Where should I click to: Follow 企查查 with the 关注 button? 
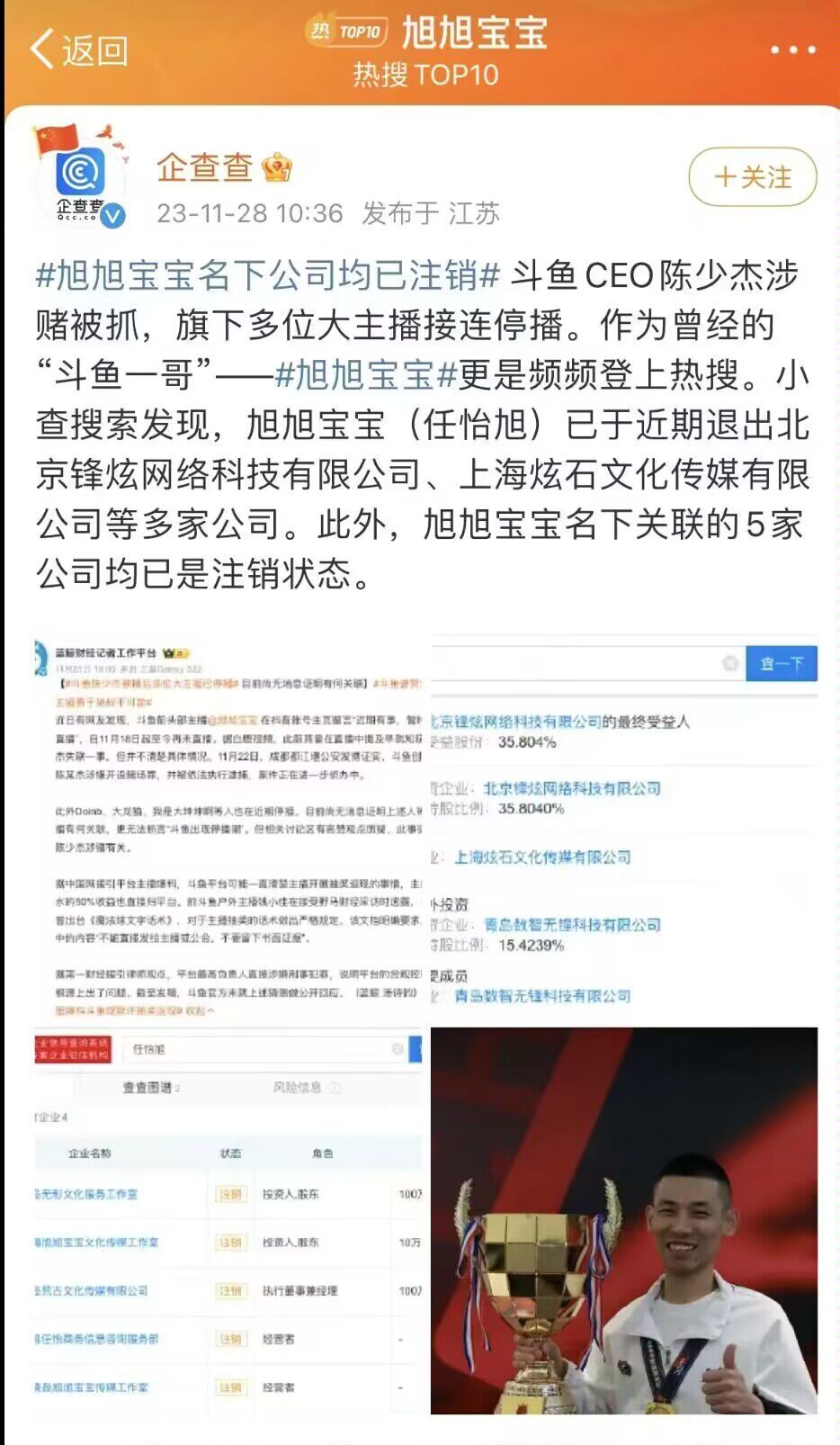[x=753, y=177]
